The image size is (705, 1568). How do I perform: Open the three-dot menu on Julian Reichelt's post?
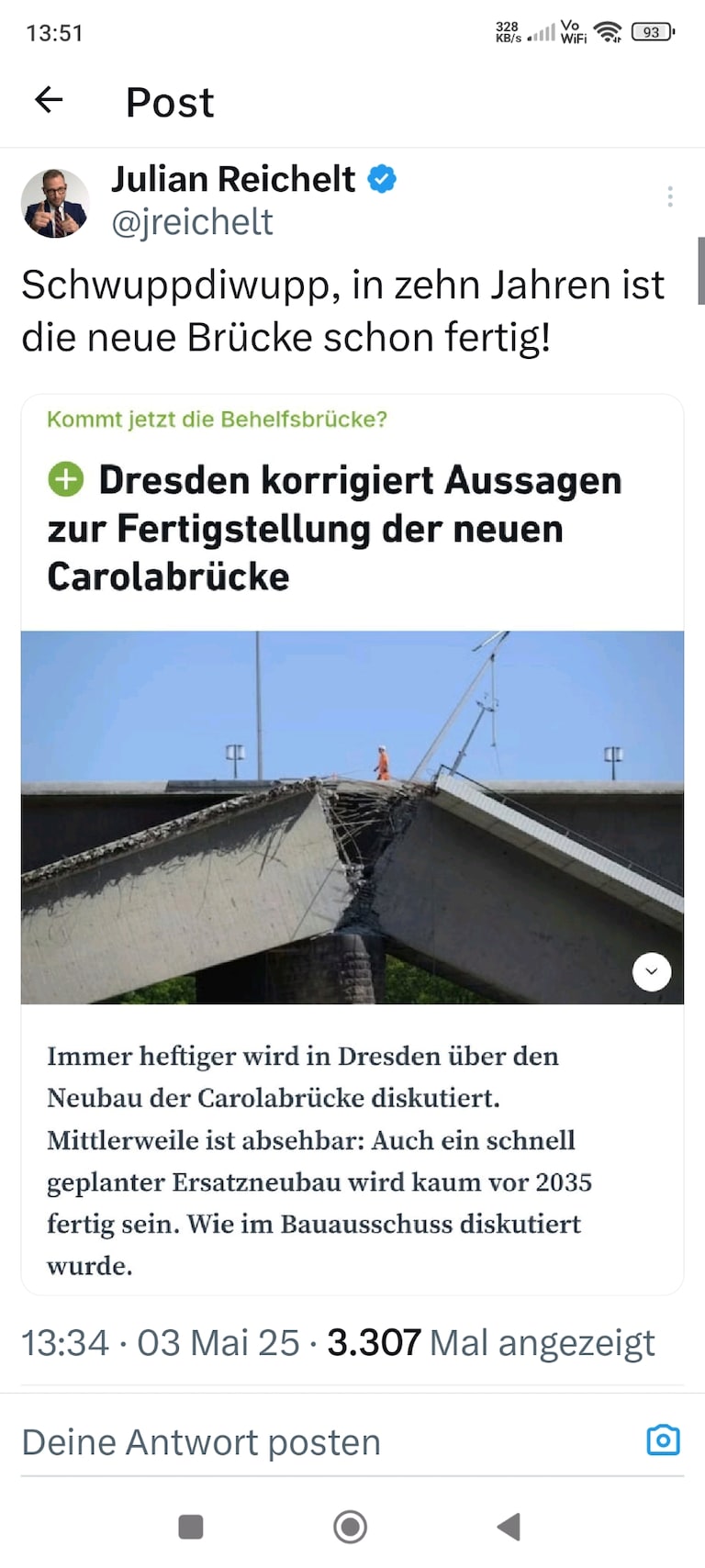pos(670,196)
